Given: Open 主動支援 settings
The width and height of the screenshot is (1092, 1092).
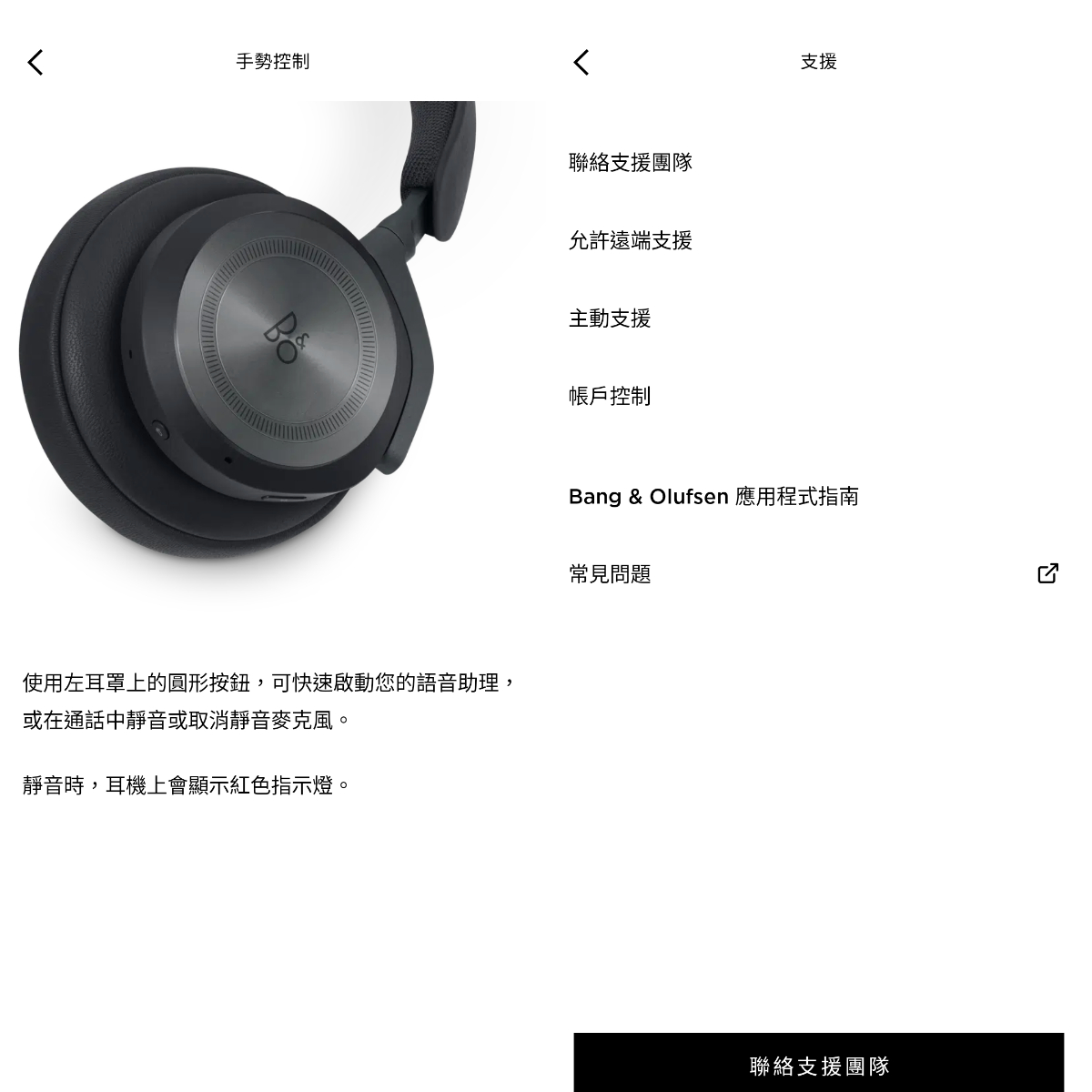Looking at the screenshot, I should (818, 318).
